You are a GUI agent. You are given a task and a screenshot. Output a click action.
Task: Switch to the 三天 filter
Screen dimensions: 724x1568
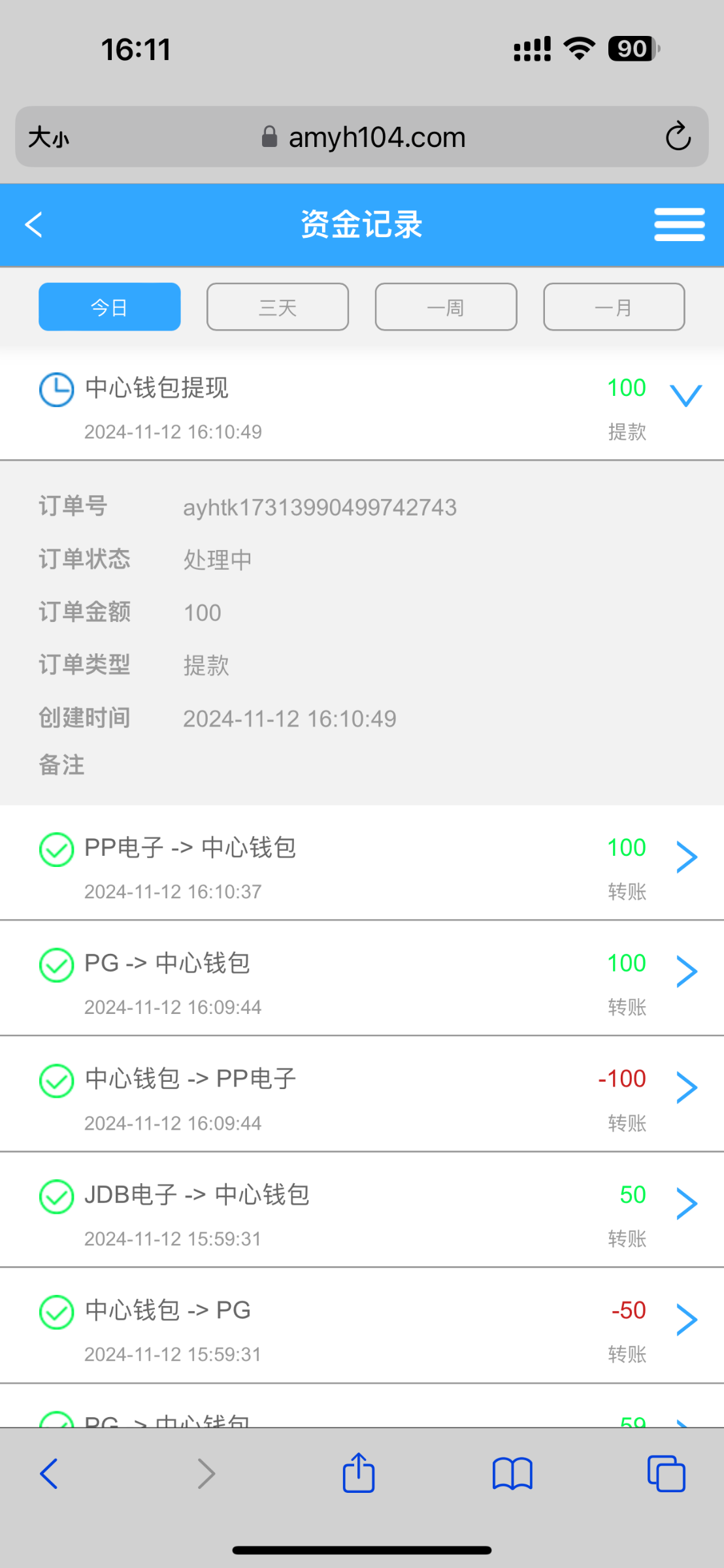pyautogui.click(x=278, y=307)
